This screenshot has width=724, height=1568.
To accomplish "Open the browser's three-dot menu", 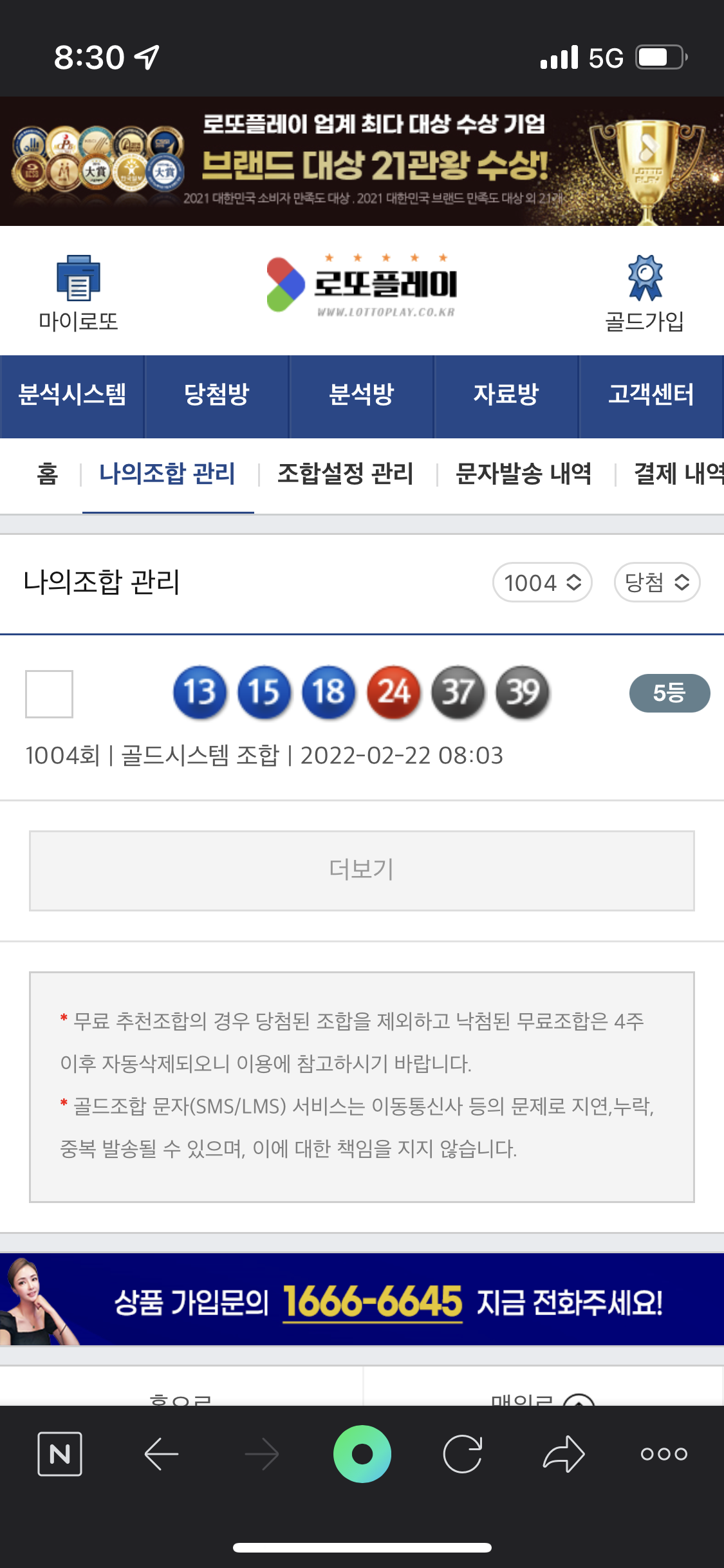I will coord(664,1454).
